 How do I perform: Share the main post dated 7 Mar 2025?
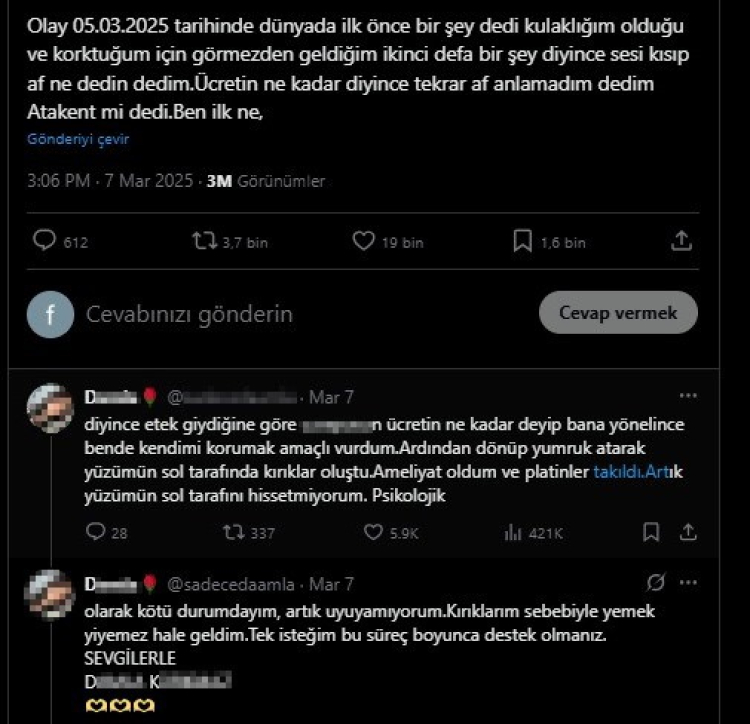(682, 241)
